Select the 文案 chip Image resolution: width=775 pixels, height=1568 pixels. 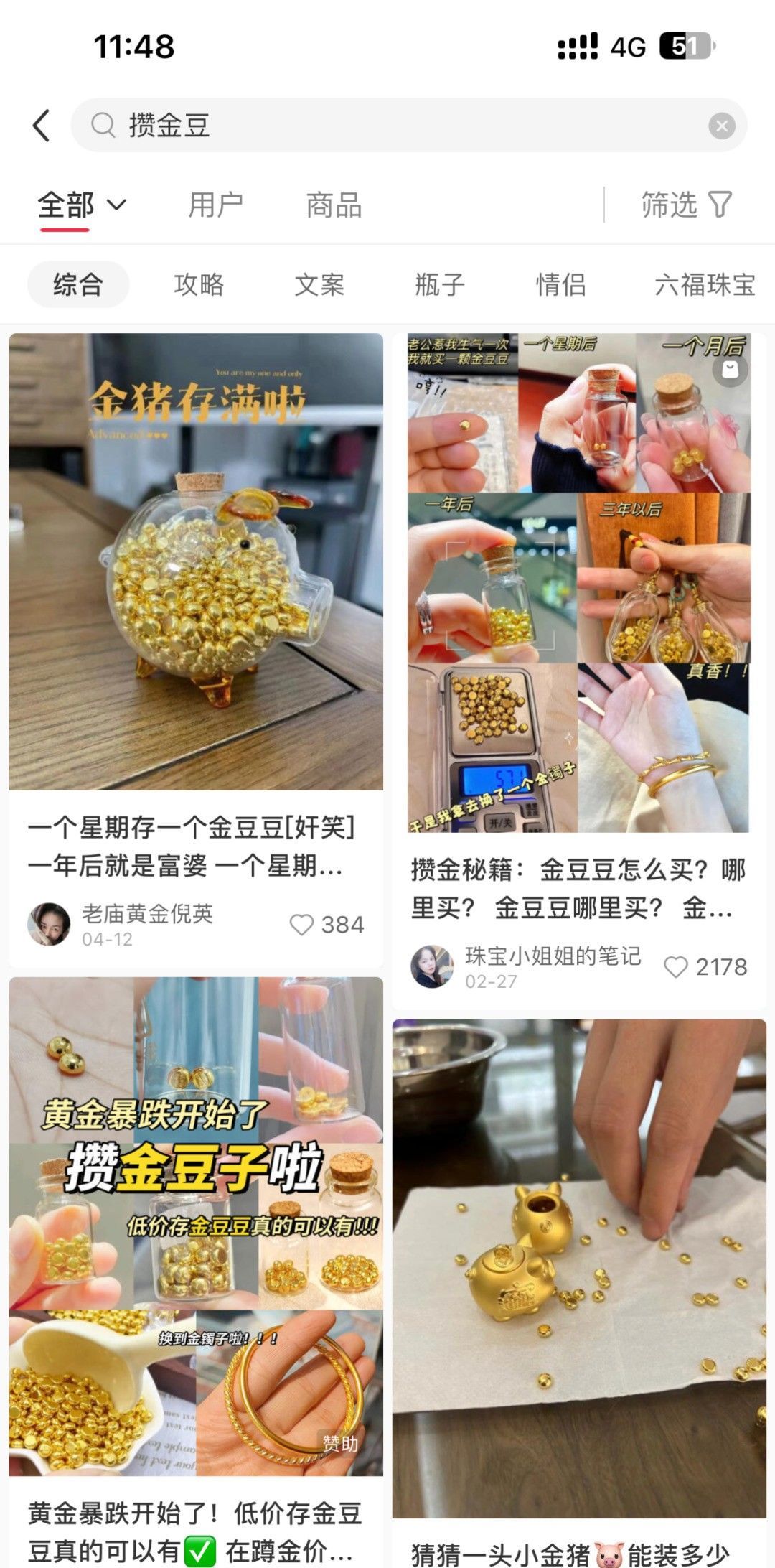(x=319, y=285)
